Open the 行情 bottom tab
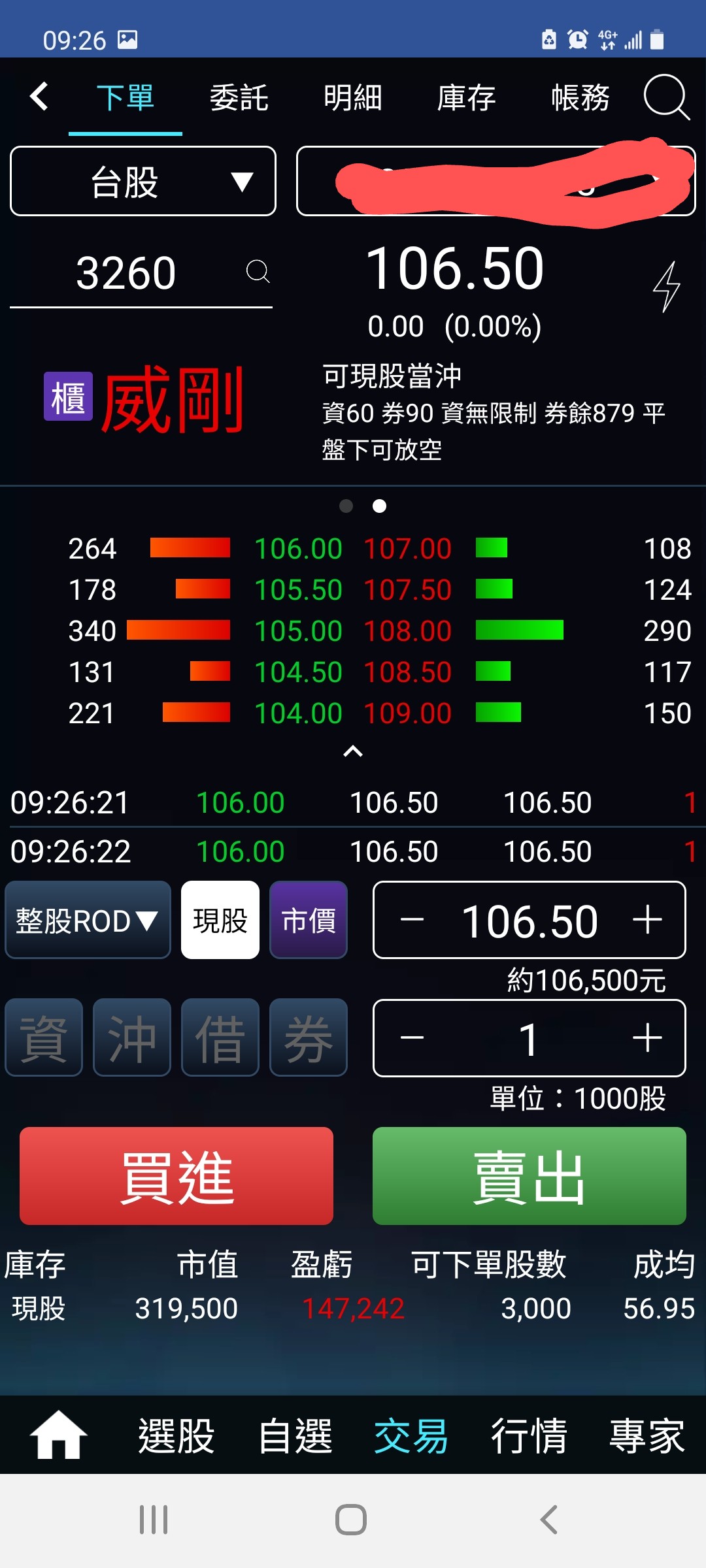The height and width of the screenshot is (1568, 706). point(529,1436)
